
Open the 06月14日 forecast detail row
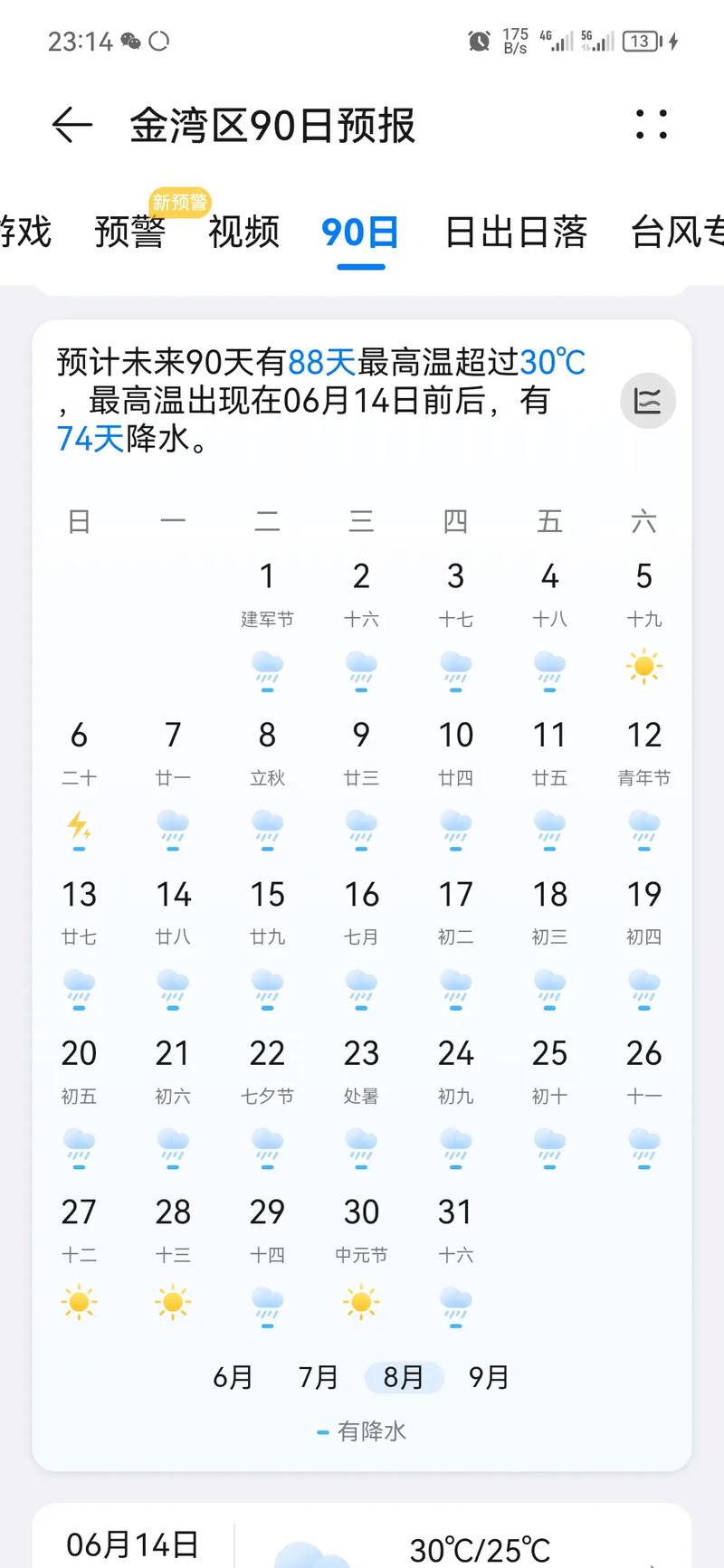tap(362, 1544)
